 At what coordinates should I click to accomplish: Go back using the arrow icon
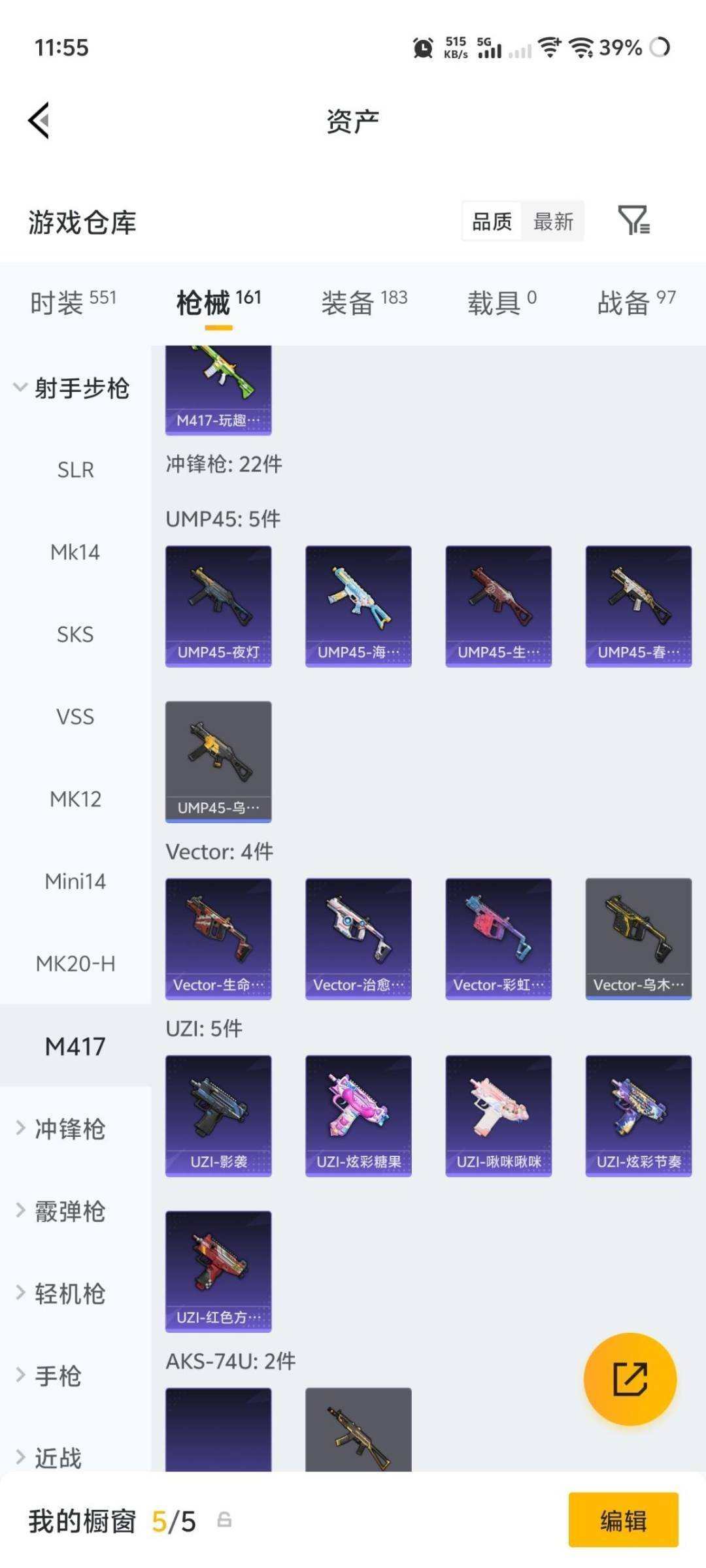click(x=39, y=121)
